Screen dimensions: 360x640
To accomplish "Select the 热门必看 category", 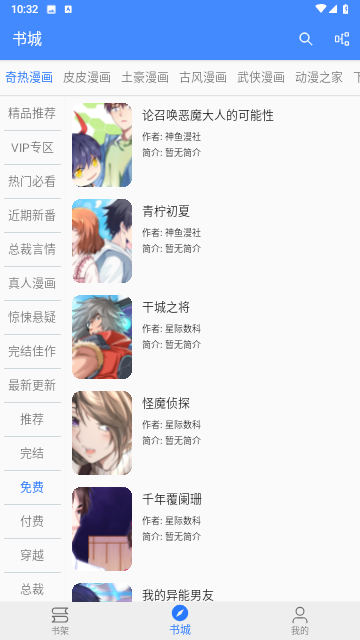I will point(32,181).
